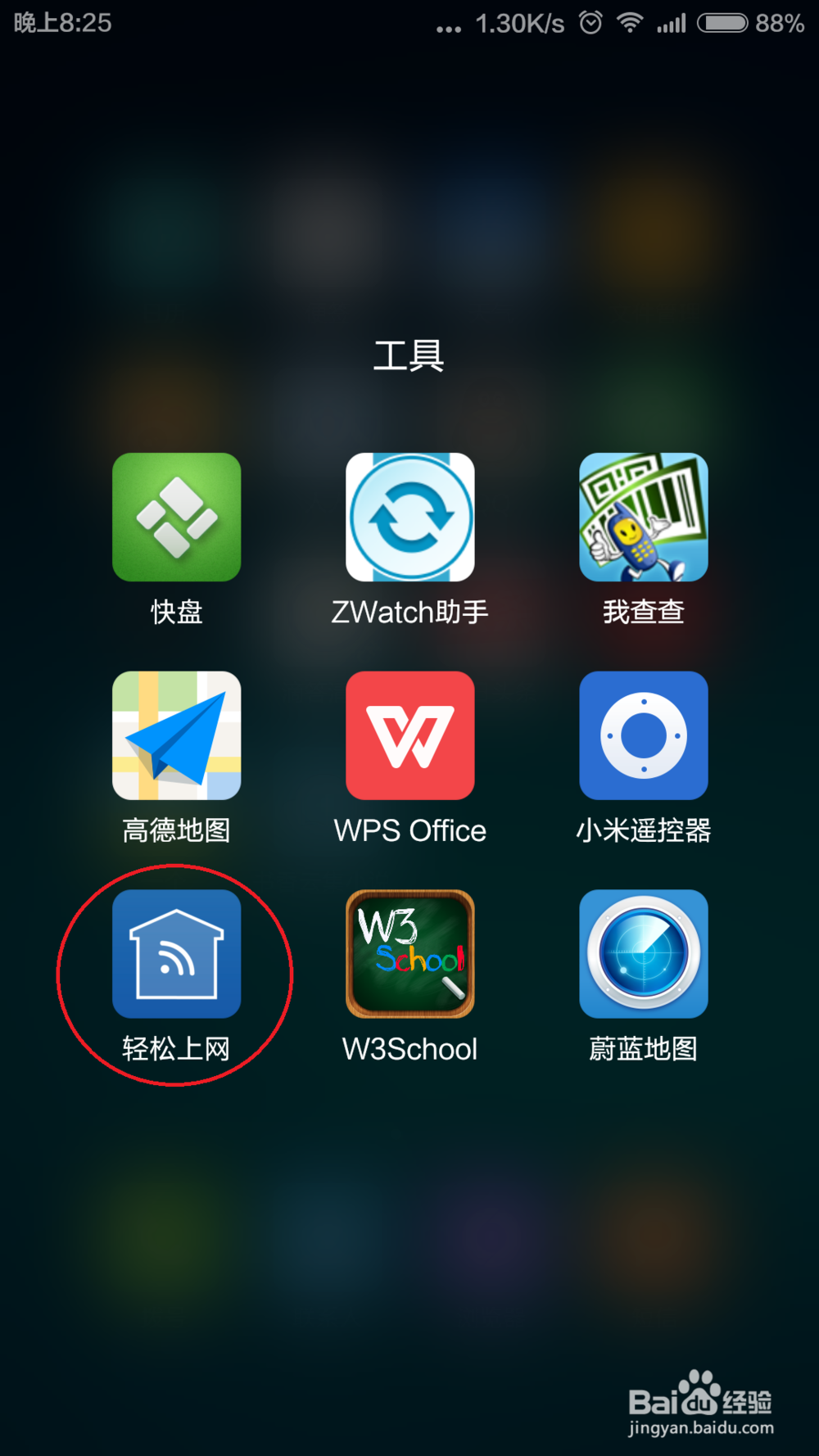This screenshot has height=1456, width=819.
Task: Tap the Wi-Fi status icon
Action: [629, 24]
